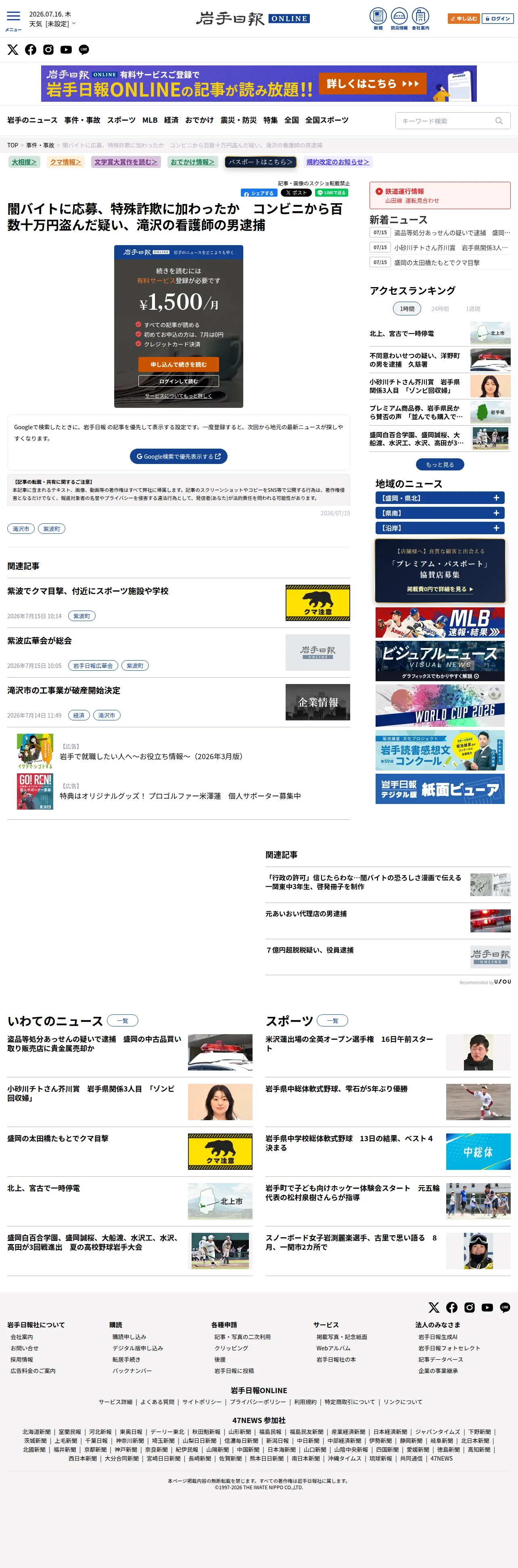Open the 防災情報 icon
This screenshot has height=1568, width=518.
click(399, 19)
